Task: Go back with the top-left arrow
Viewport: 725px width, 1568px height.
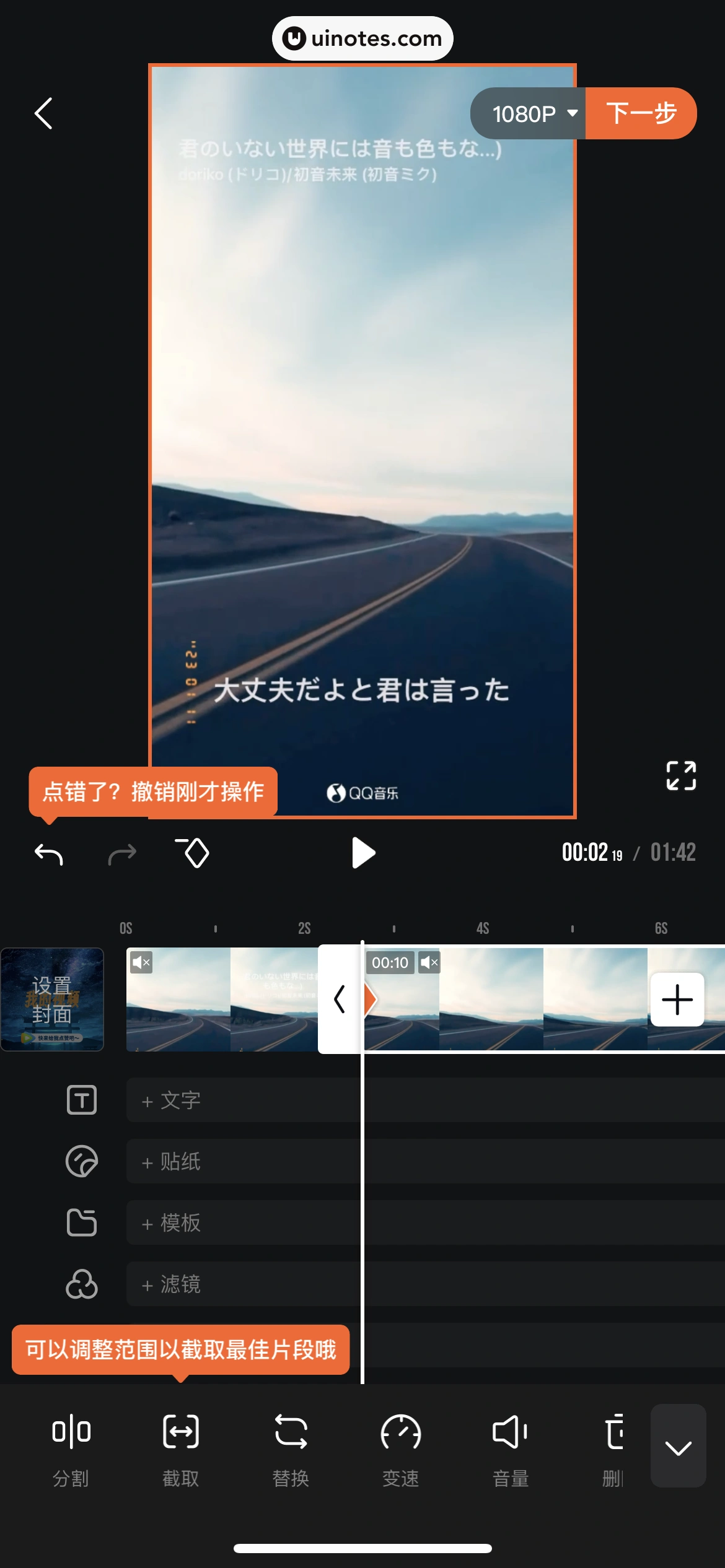Action: pyautogui.click(x=43, y=113)
